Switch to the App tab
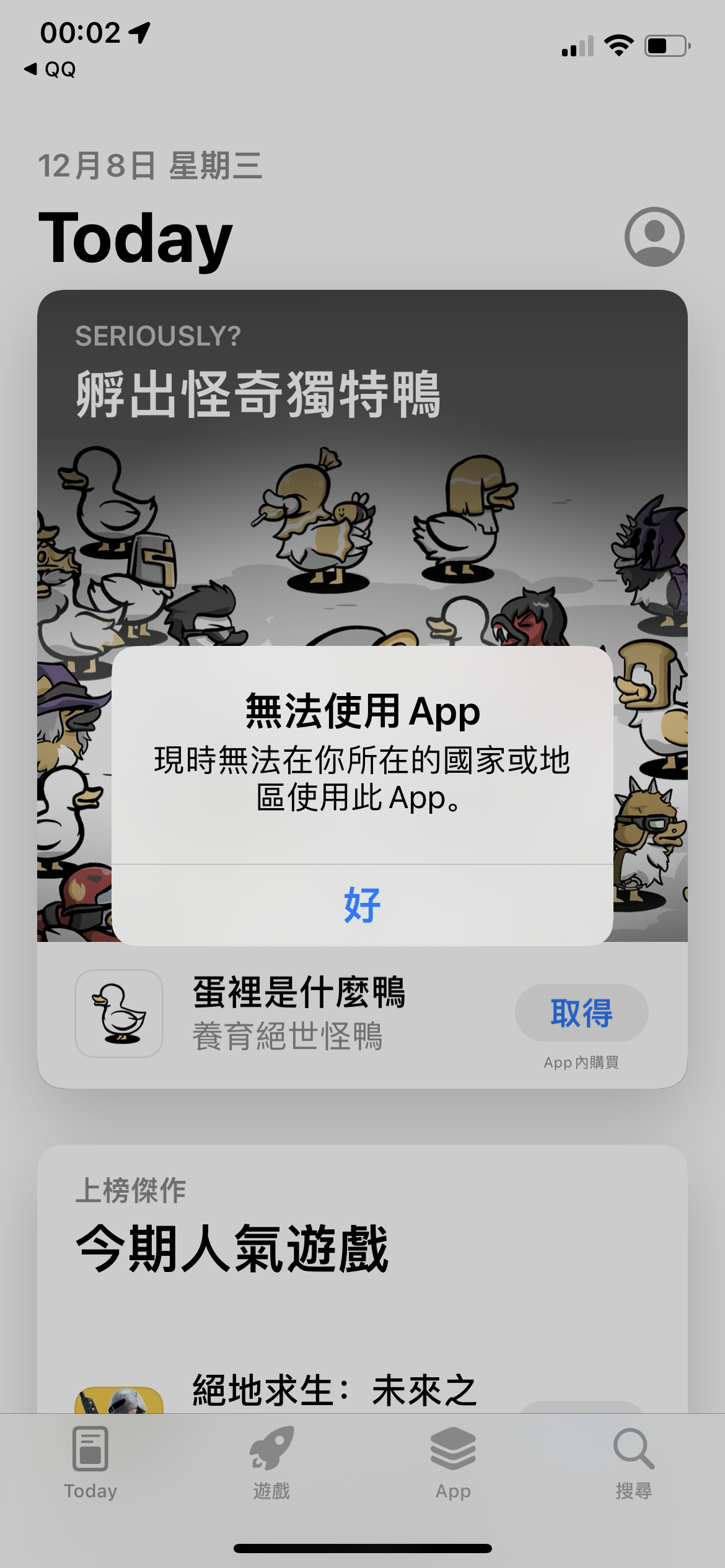This screenshot has height=1568, width=725. click(453, 1463)
